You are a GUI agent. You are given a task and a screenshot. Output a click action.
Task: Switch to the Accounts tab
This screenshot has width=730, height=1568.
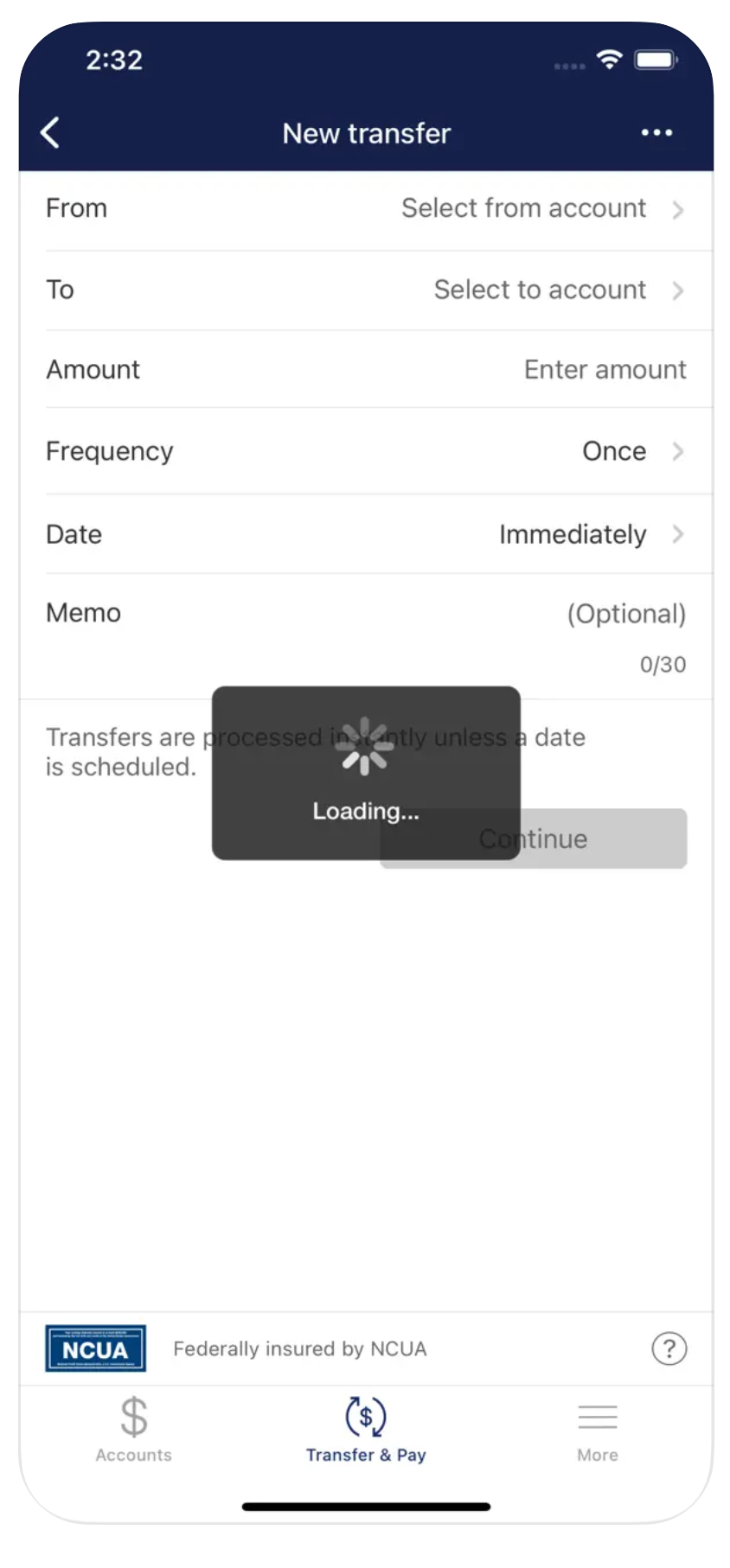[x=134, y=1431]
